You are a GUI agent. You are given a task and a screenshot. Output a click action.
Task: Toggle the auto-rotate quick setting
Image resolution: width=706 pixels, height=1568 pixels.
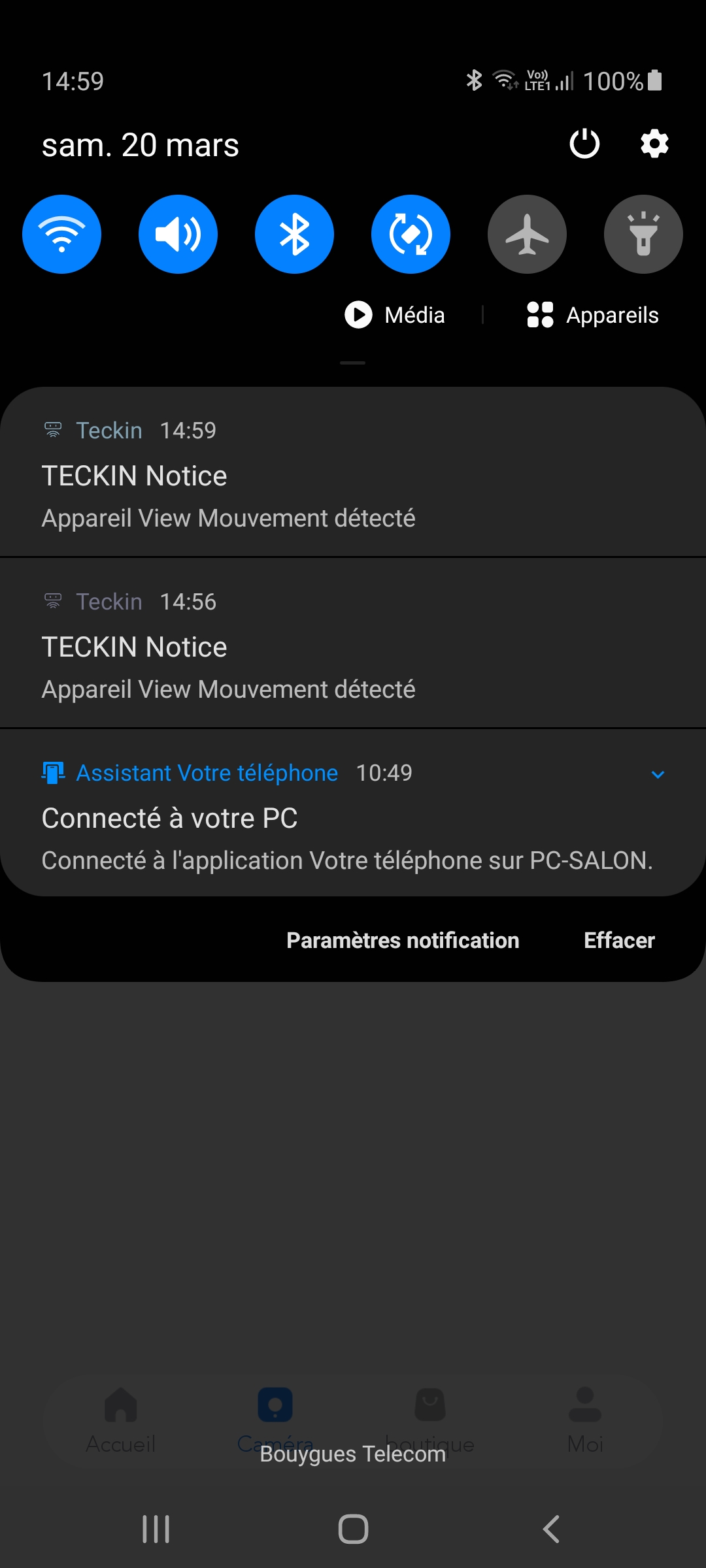pyautogui.click(x=411, y=234)
